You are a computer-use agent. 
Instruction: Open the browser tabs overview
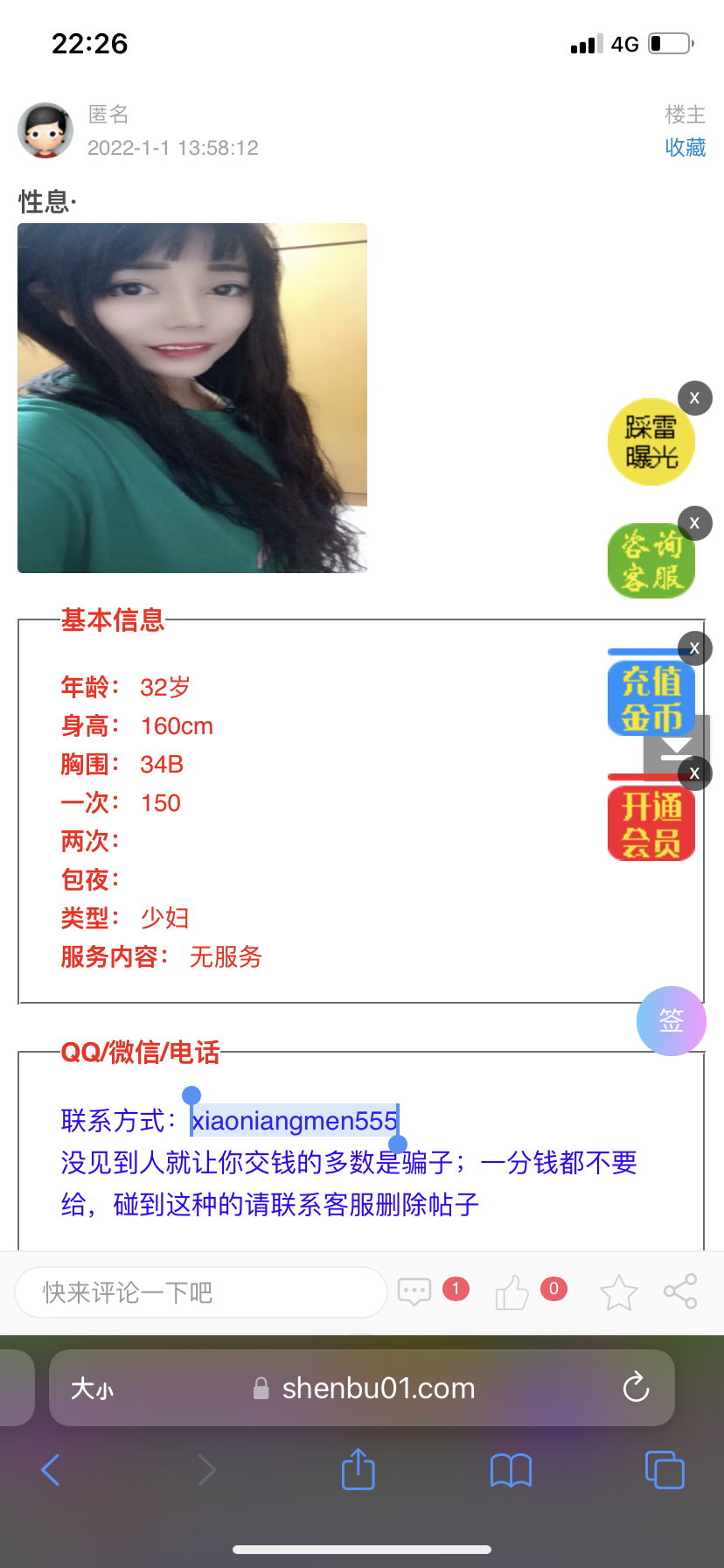tap(665, 1470)
